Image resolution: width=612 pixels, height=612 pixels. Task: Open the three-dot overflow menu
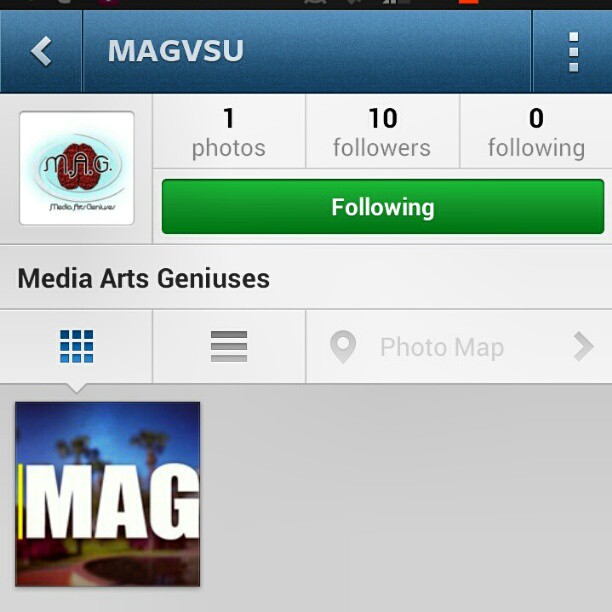click(573, 51)
